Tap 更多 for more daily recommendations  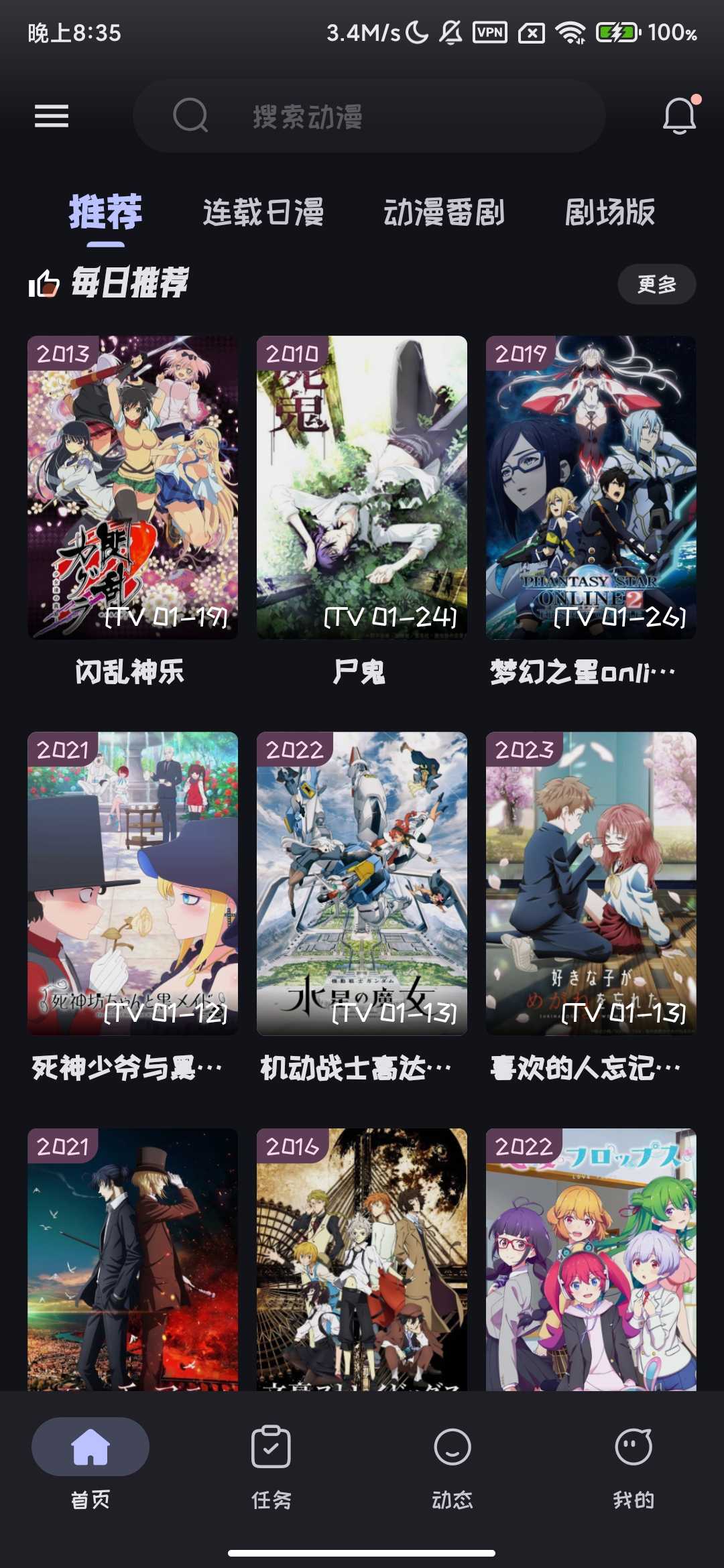(656, 284)
